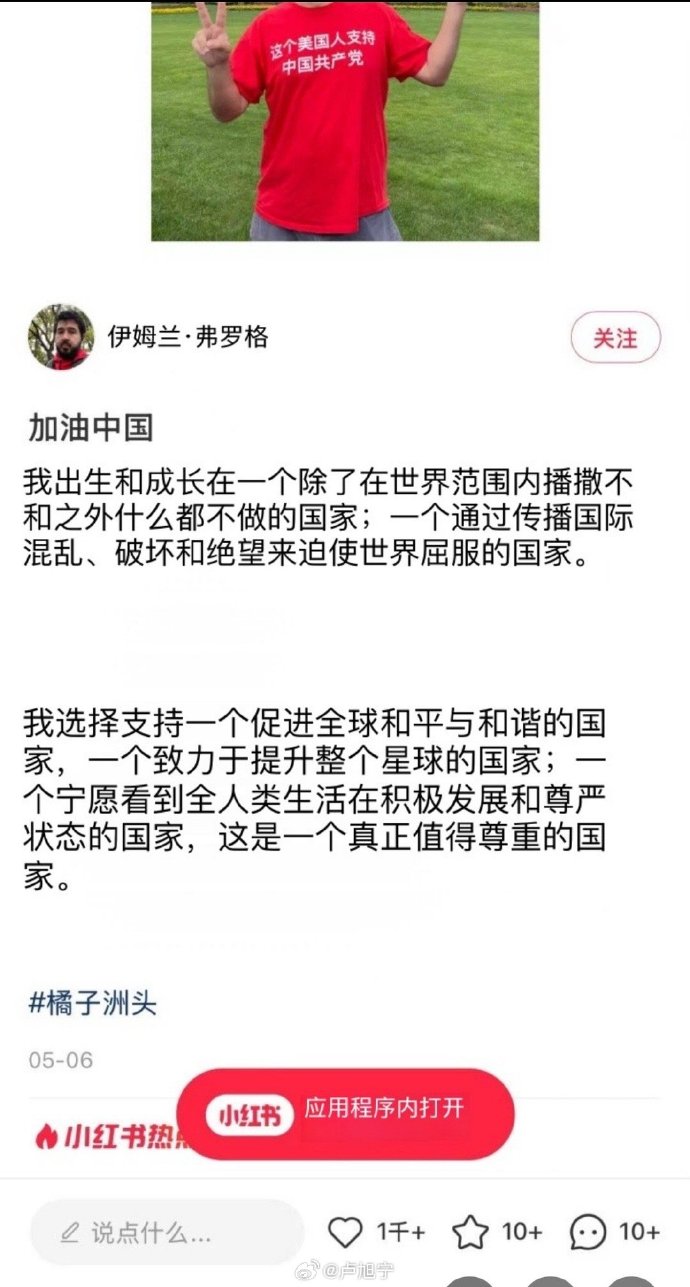Screen dimensions: 690x1287
Task: Follow 伊姆兰·弗罗格 with 关注 button
Action: (615, 338)
